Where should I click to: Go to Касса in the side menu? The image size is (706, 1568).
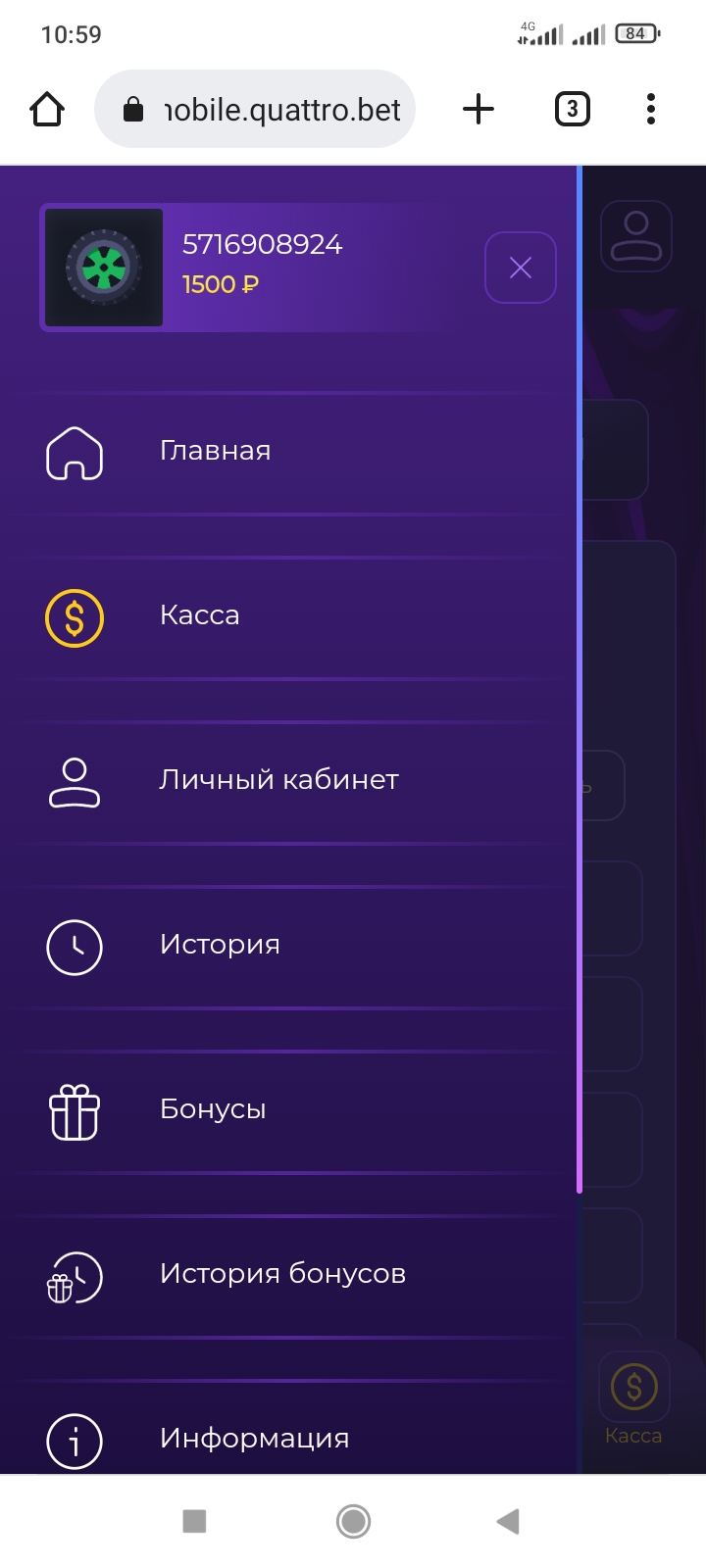click(200, 616)
